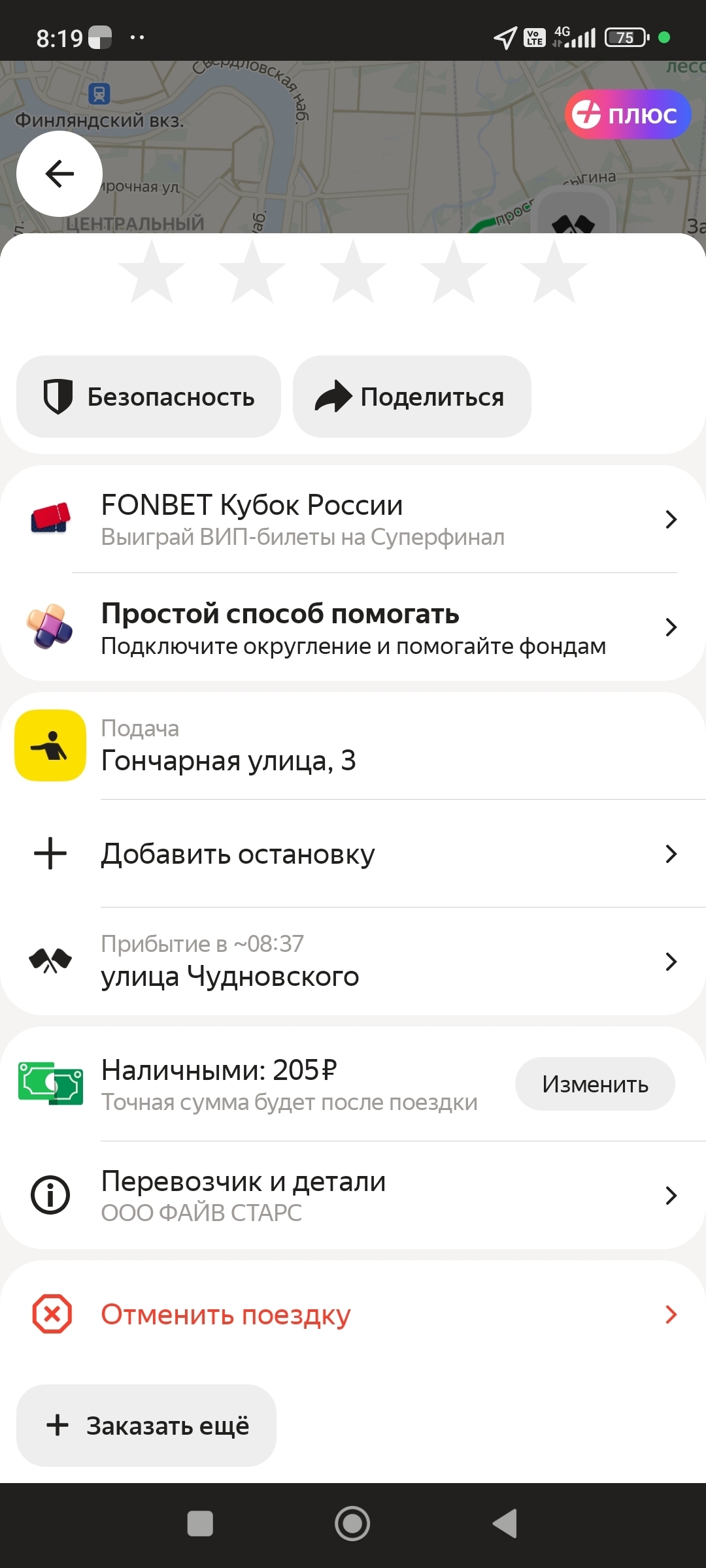The image size is (706, 1568).
Task: Open the recent apps overview
Action: (x=200, y=1524)
